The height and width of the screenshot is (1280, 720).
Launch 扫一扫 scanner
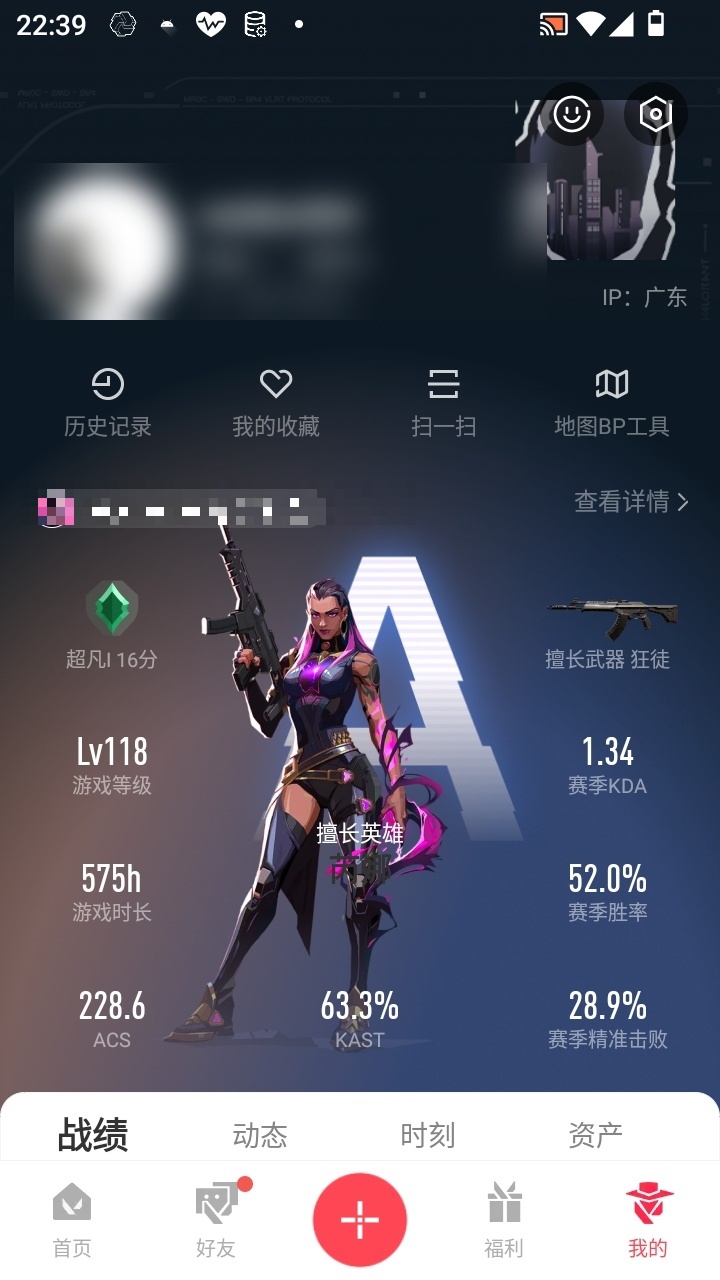(443, 403)
